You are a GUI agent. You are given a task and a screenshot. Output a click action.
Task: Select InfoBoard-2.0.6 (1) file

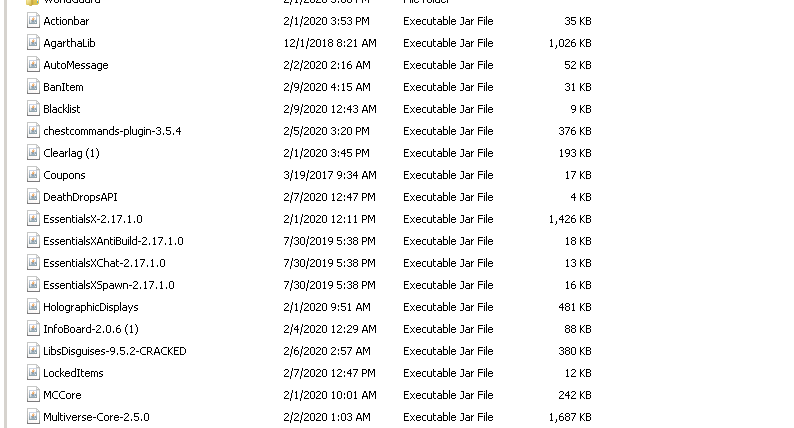click(x=90, y=329)
